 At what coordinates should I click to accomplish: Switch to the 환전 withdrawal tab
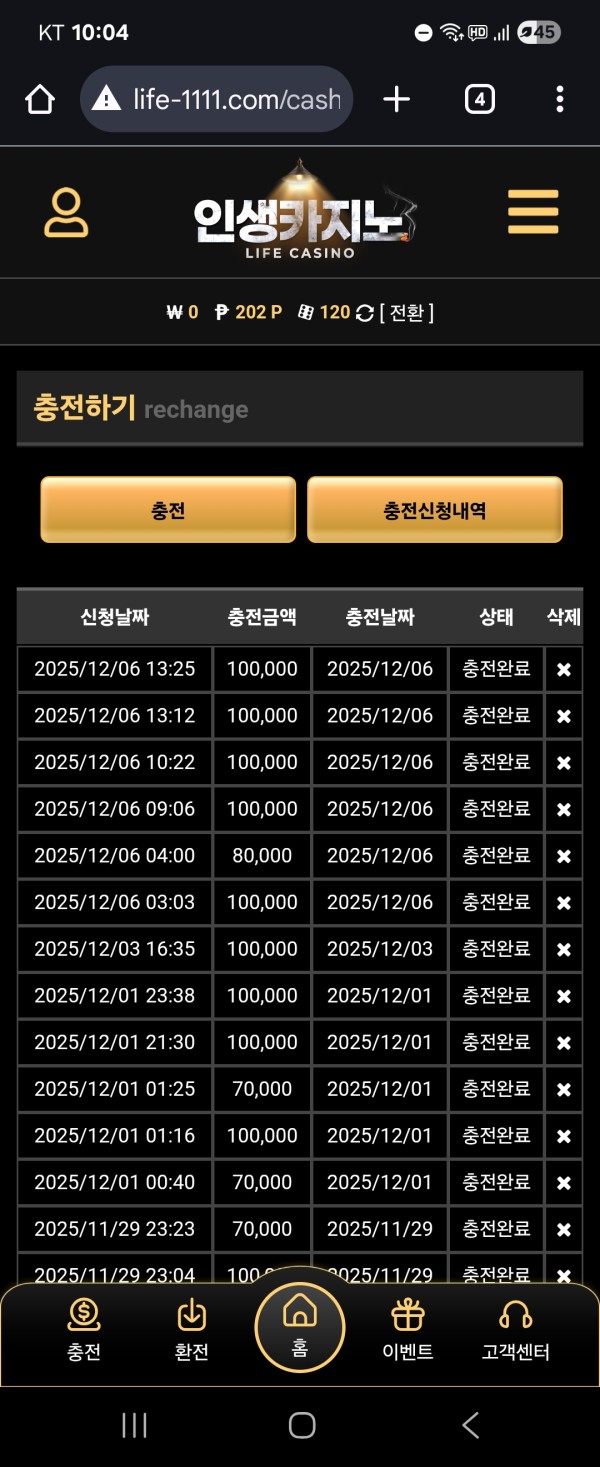click(191, 1330)
